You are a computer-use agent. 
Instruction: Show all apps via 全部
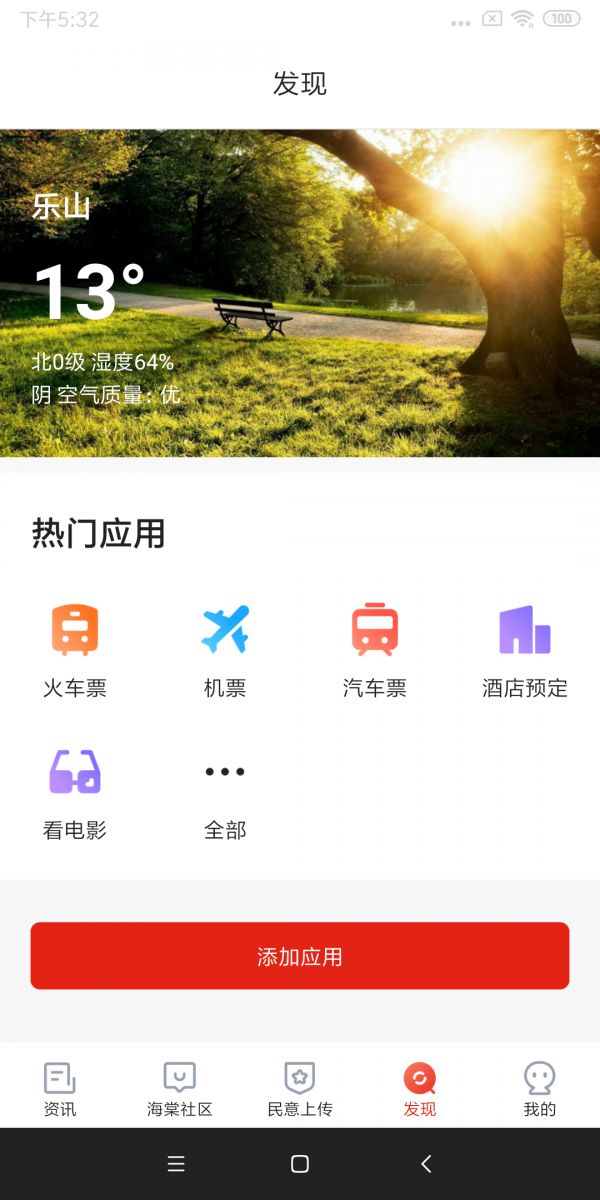point(225,790)
